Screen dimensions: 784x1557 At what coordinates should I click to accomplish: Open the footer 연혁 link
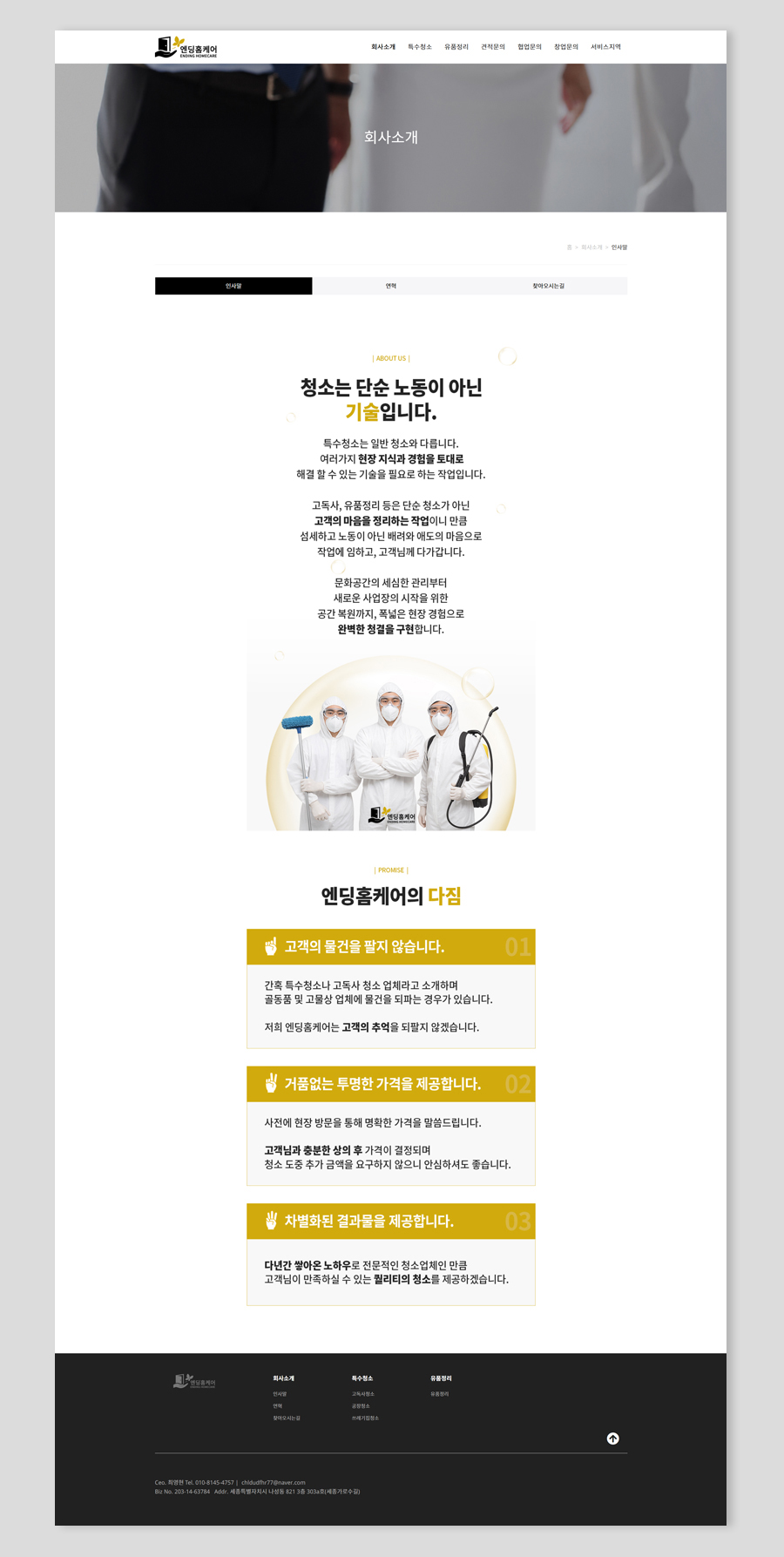coord(277,1406)
